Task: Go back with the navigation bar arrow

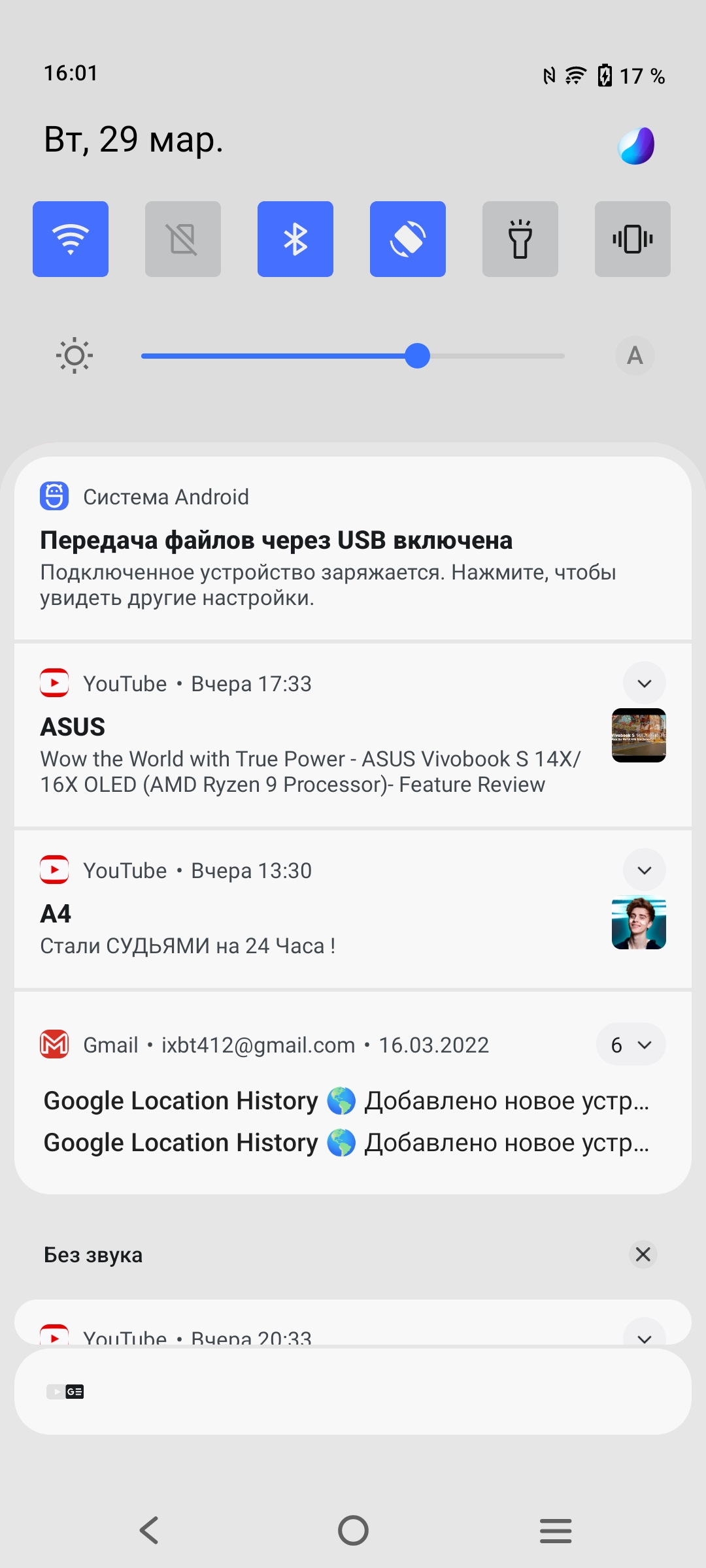Action: point(149,1530)
